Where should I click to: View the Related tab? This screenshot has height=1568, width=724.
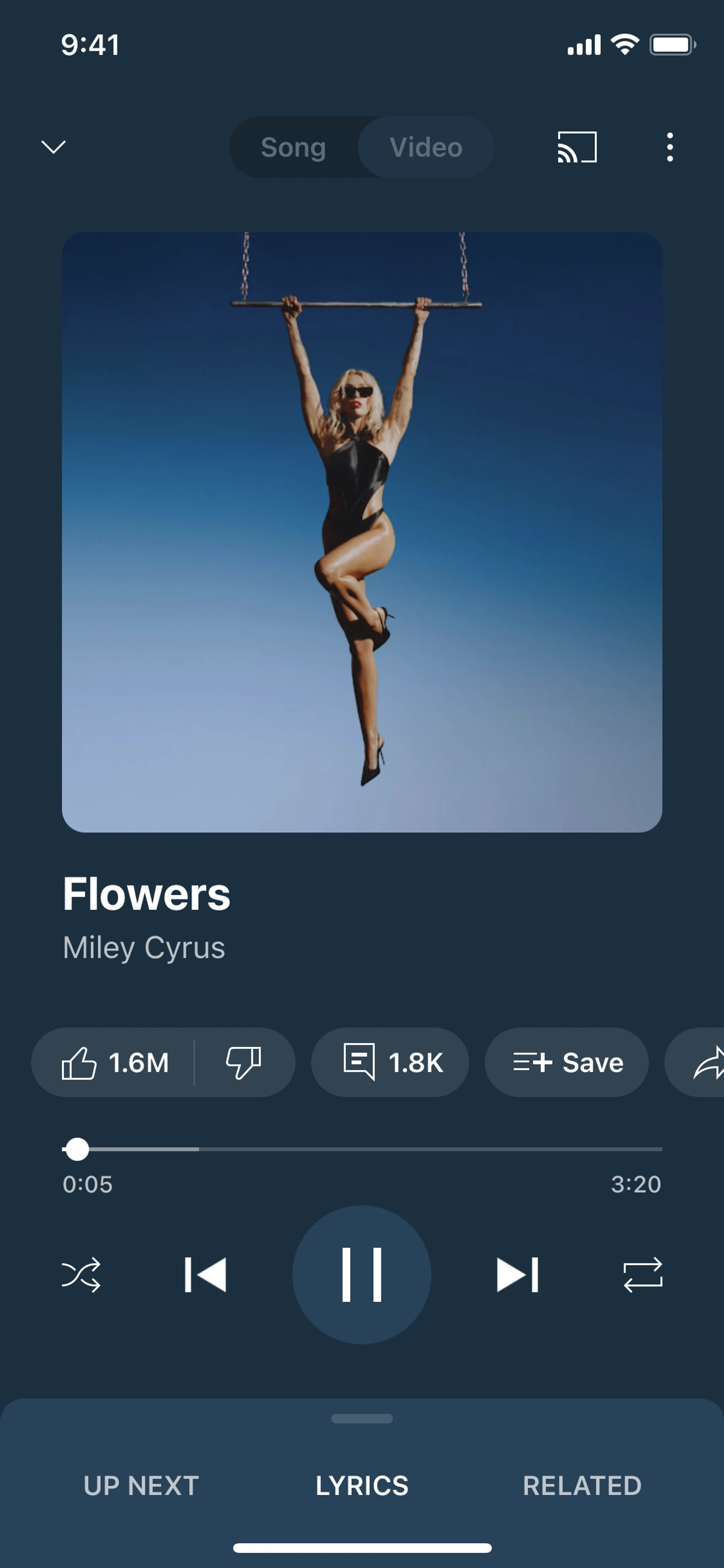pyautogui.click(x=582, y=1486)
